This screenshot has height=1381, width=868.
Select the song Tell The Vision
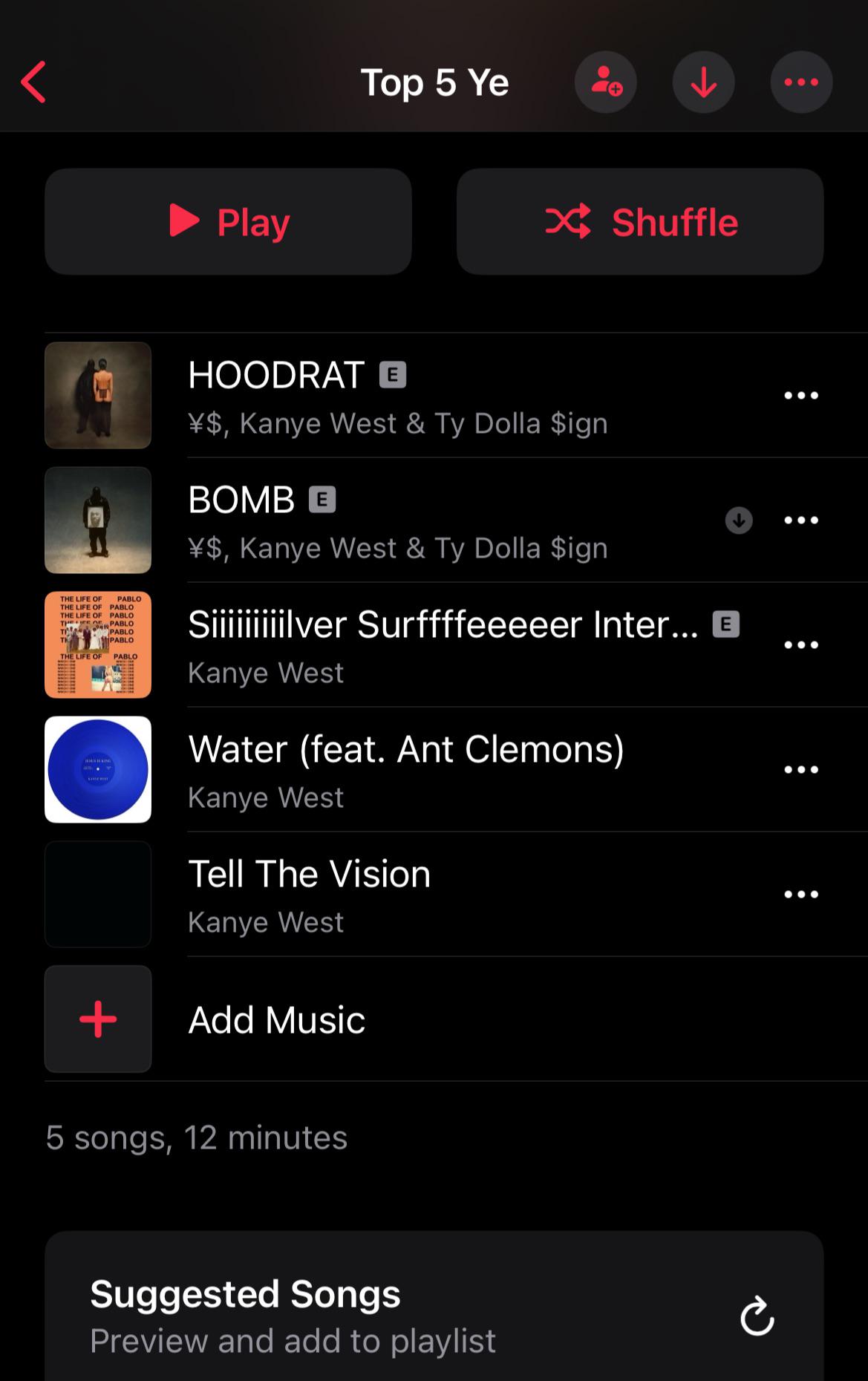tap(310, 874)
